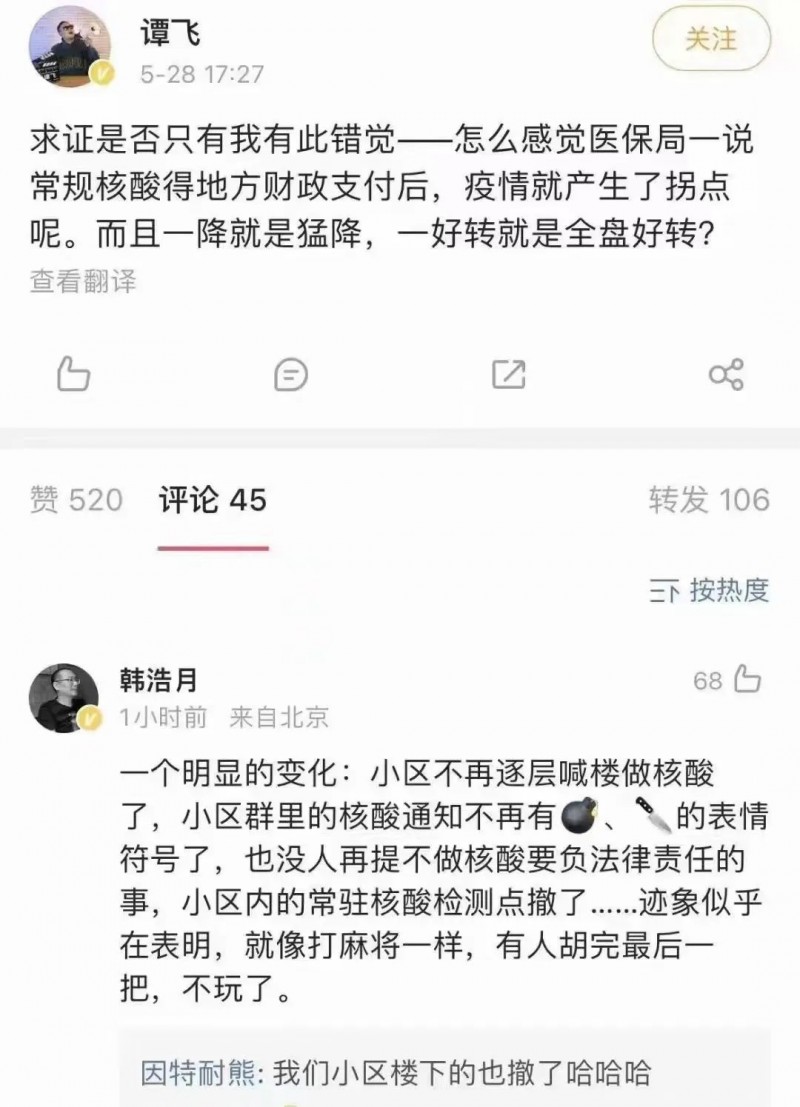Share the post via share icon
The image size is (800, 1107).
pyautogui.click(x=725, y=375)
